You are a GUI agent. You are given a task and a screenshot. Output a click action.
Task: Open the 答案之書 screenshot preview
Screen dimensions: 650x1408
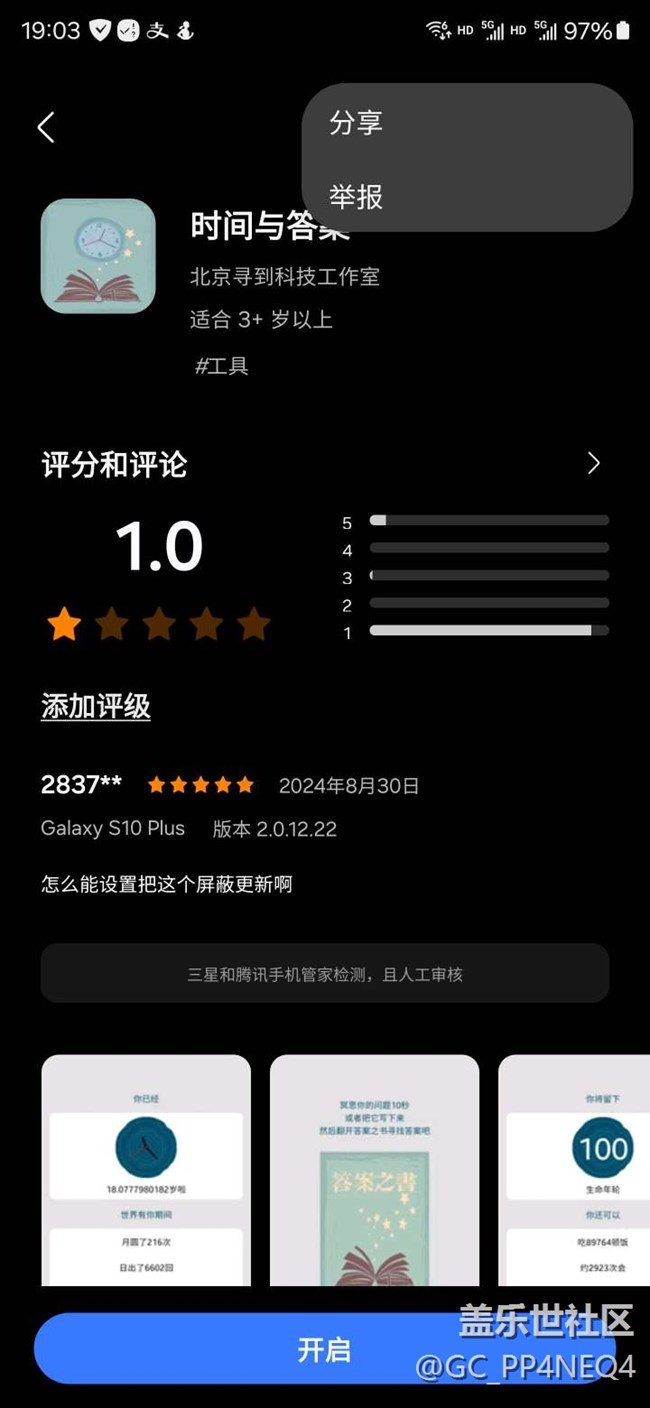pyautogui.click(x=375, y=1170)
